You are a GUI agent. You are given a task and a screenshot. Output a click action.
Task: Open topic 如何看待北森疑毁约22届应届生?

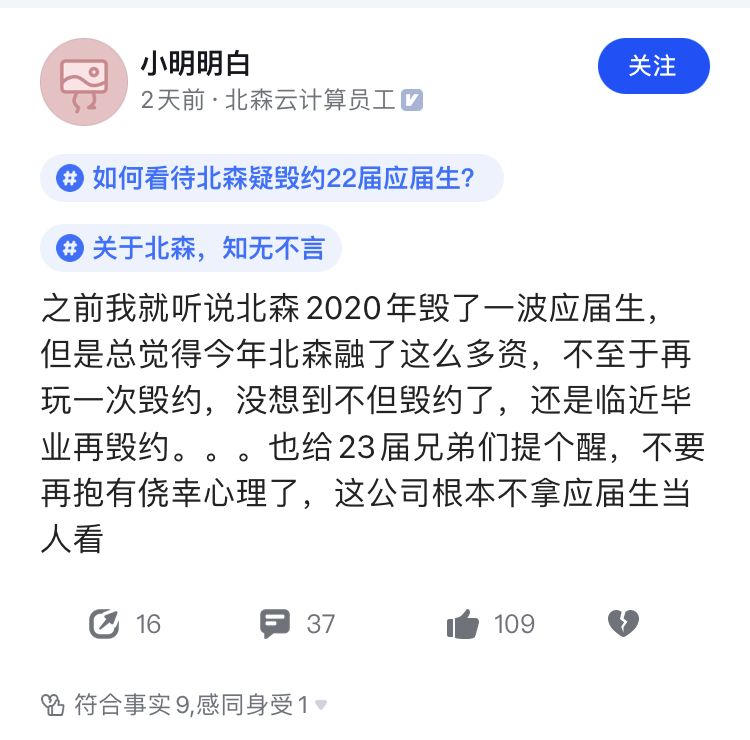[x=271, y=178]
